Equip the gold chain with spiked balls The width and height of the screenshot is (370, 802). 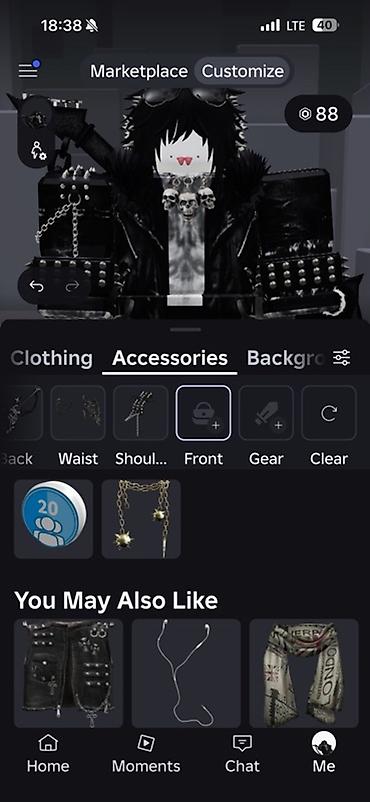coord(141,519)
